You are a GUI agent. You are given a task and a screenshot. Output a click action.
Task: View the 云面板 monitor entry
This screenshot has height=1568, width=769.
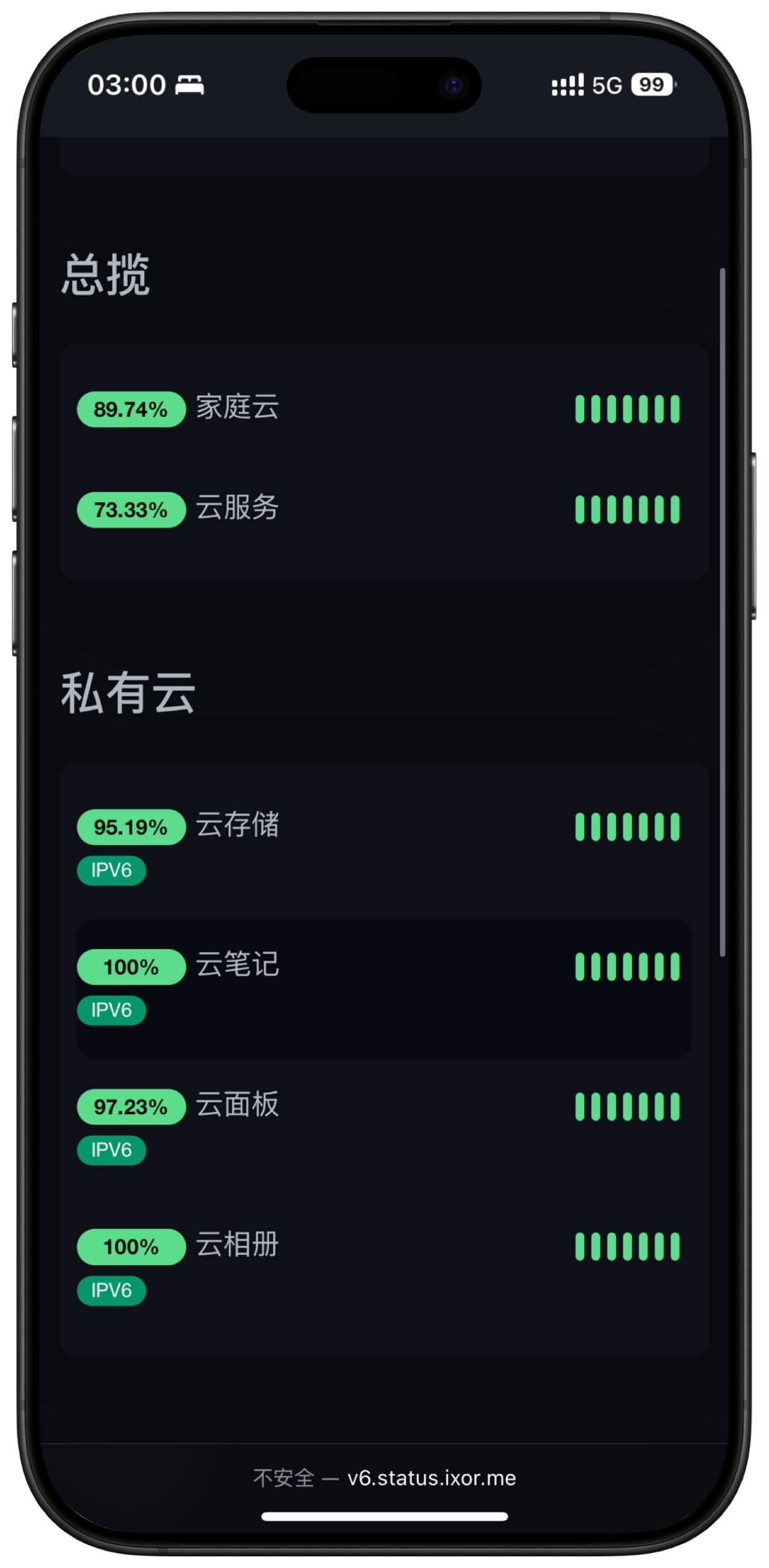(237, 1106)
